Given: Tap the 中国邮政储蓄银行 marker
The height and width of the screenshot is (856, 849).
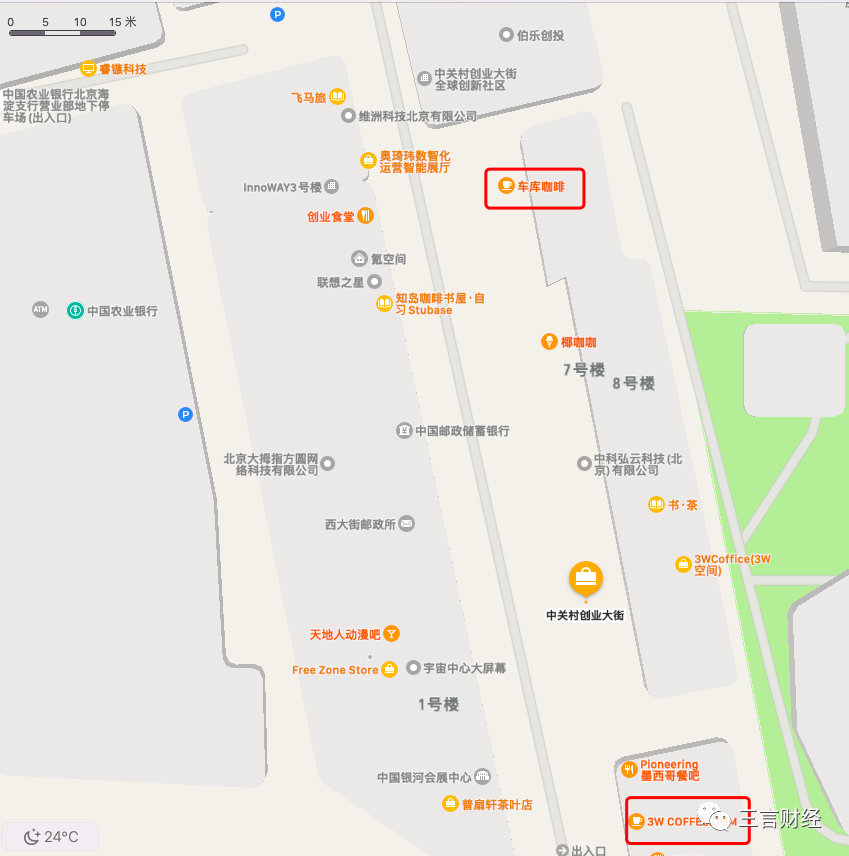Looking at the screenshot, I should [x=403, y=431].
